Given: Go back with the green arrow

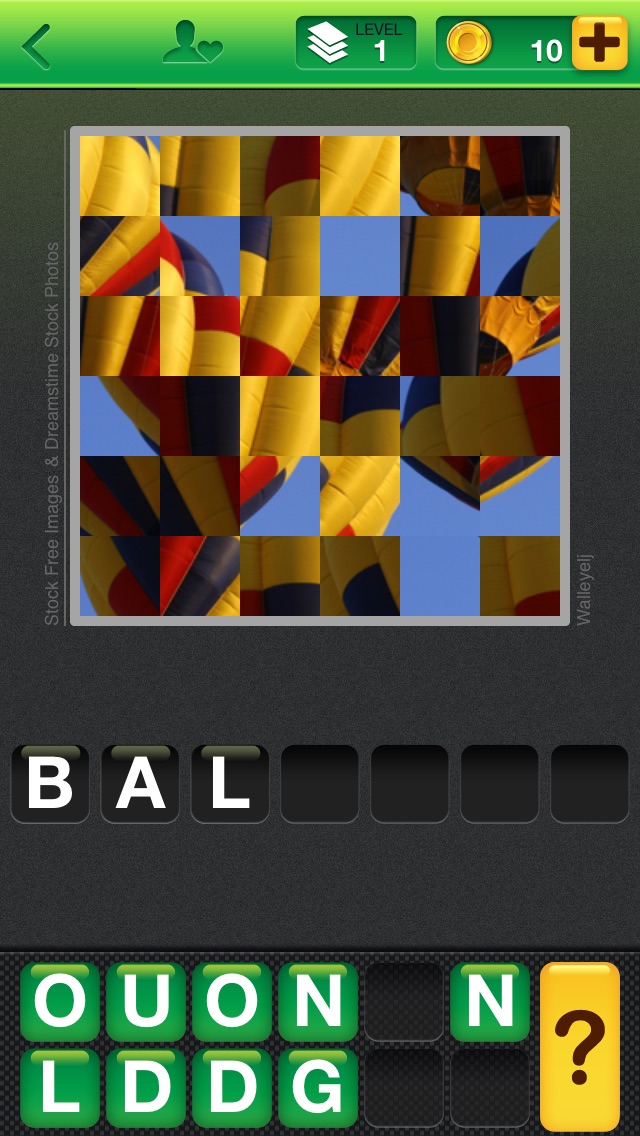Looking at the screenshot, I should coord(37,45).
